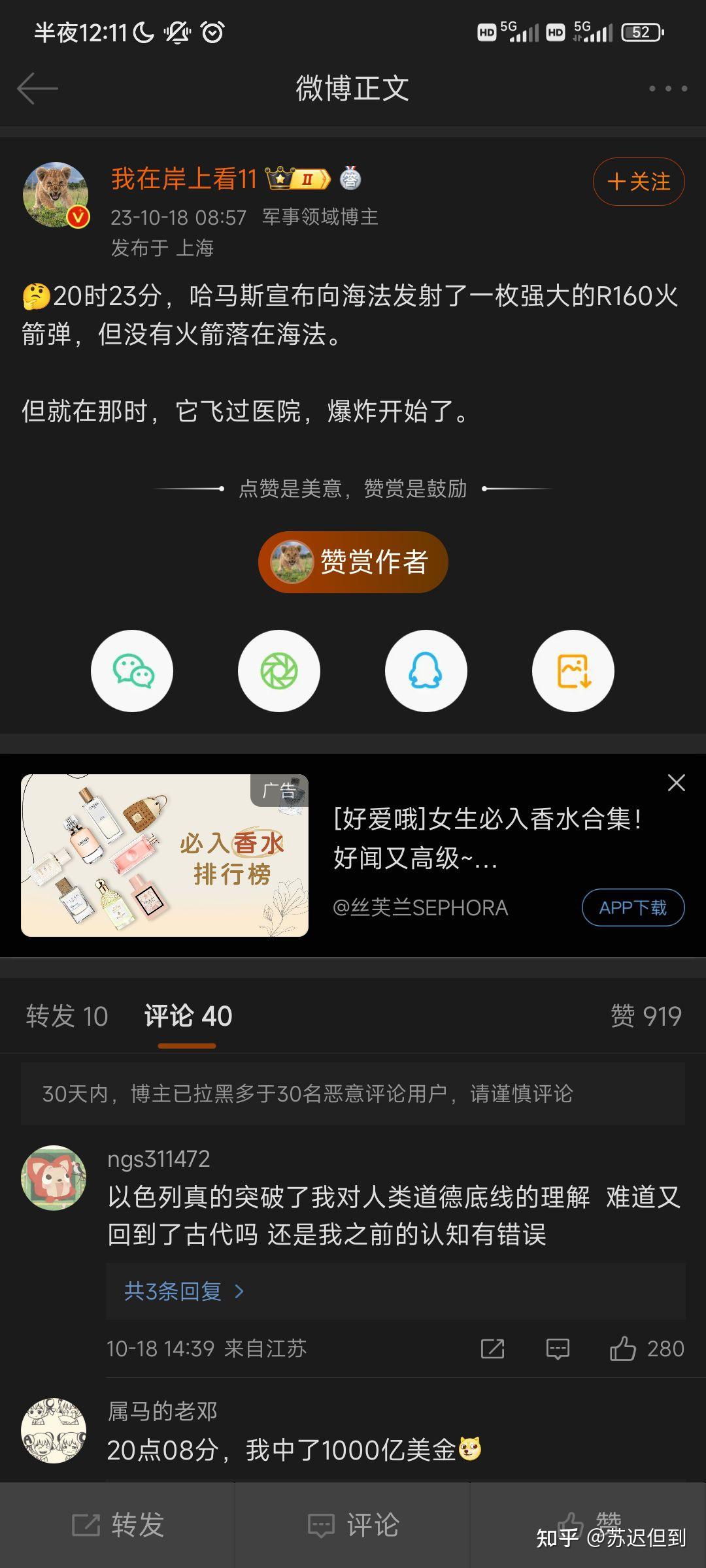Dismiss the SEPHORA ad

click(x=676, y=783)
